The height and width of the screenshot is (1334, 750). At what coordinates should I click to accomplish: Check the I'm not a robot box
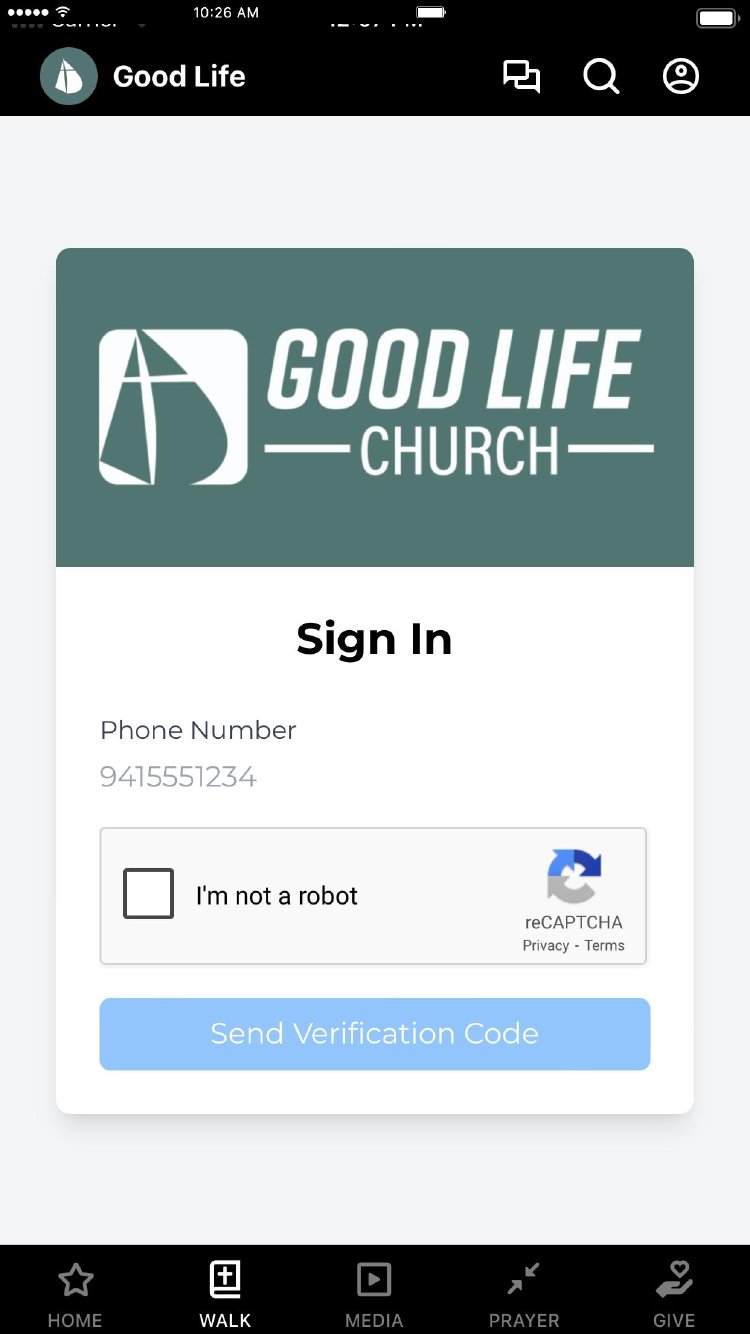(149, 894)
